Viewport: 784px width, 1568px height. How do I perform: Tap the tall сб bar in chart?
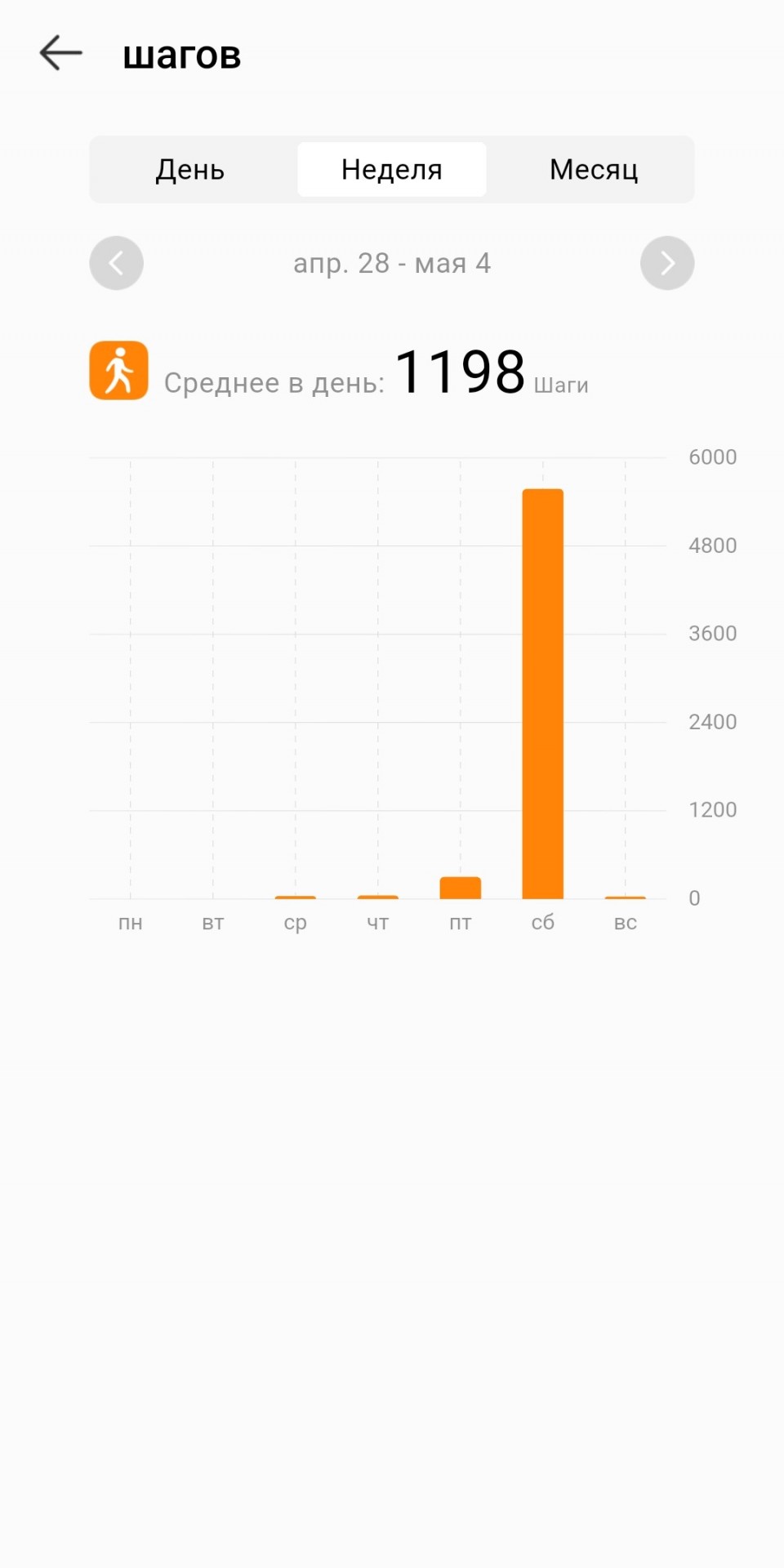click(x=543, y=693)
